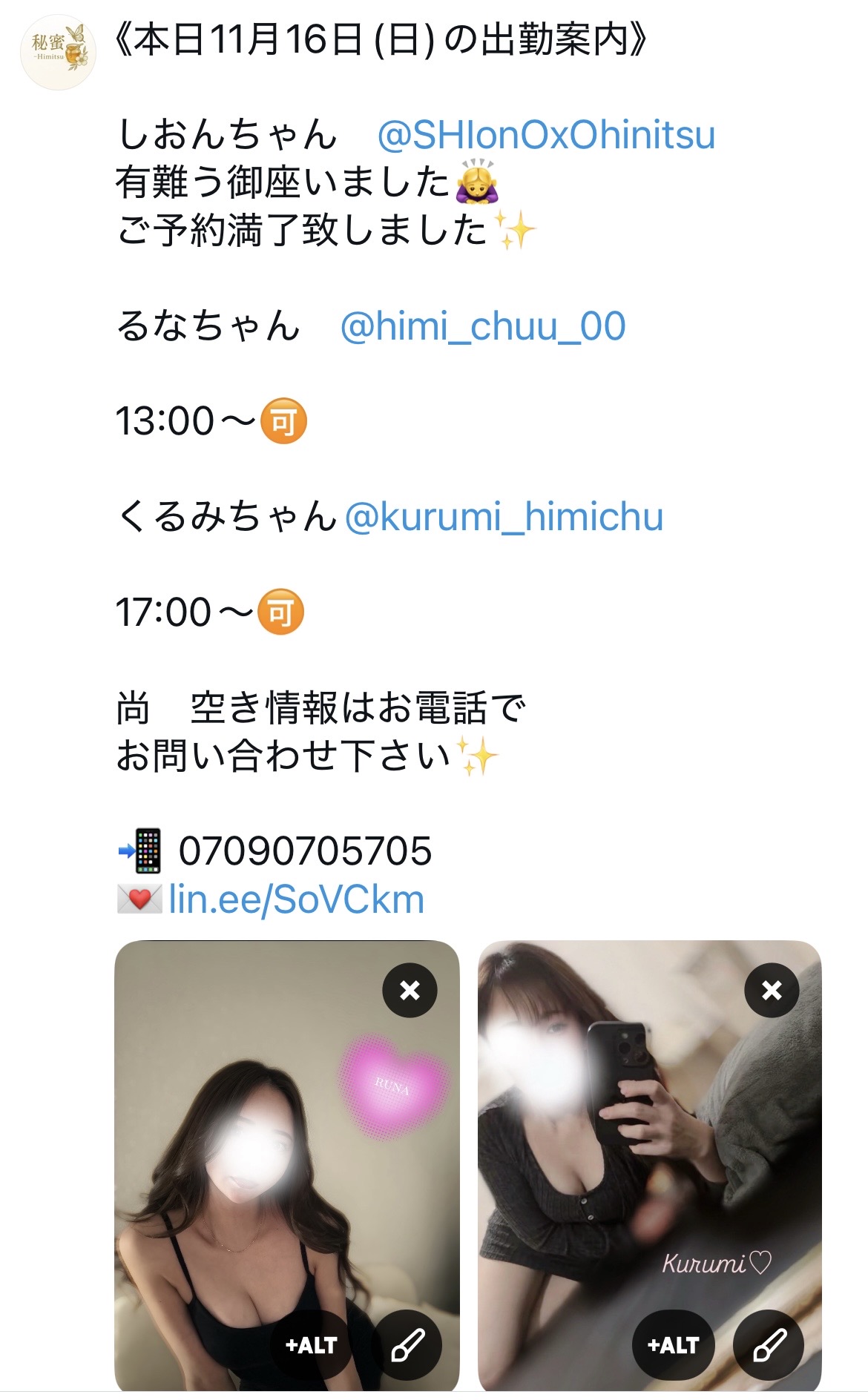The width and height of the screenshot is (868, 1400).
Task: Open the lin.ee/SoVCkm link
Action: 297,899
